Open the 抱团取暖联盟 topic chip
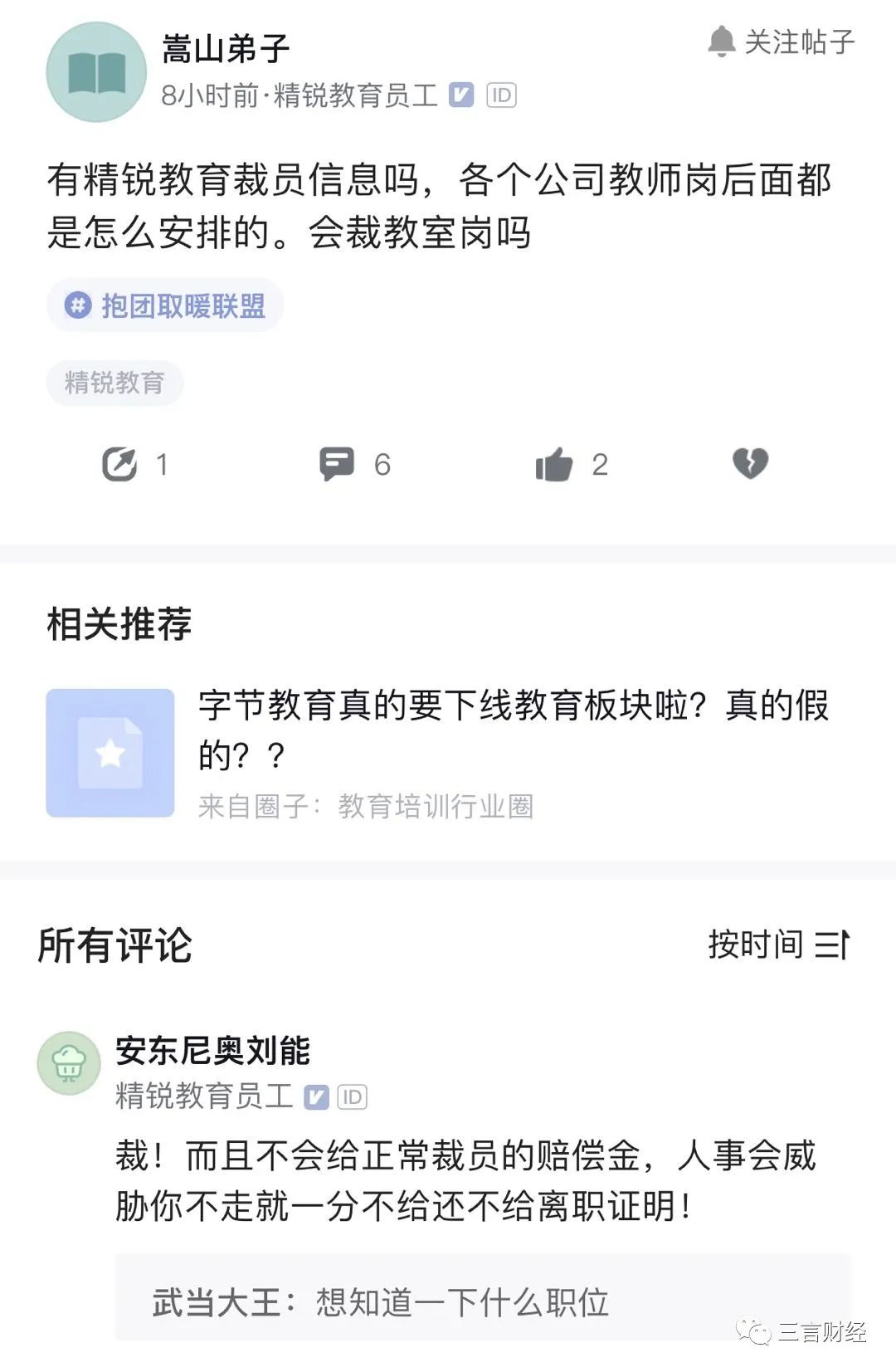The image size is (896, 1372). coord(165,305)
